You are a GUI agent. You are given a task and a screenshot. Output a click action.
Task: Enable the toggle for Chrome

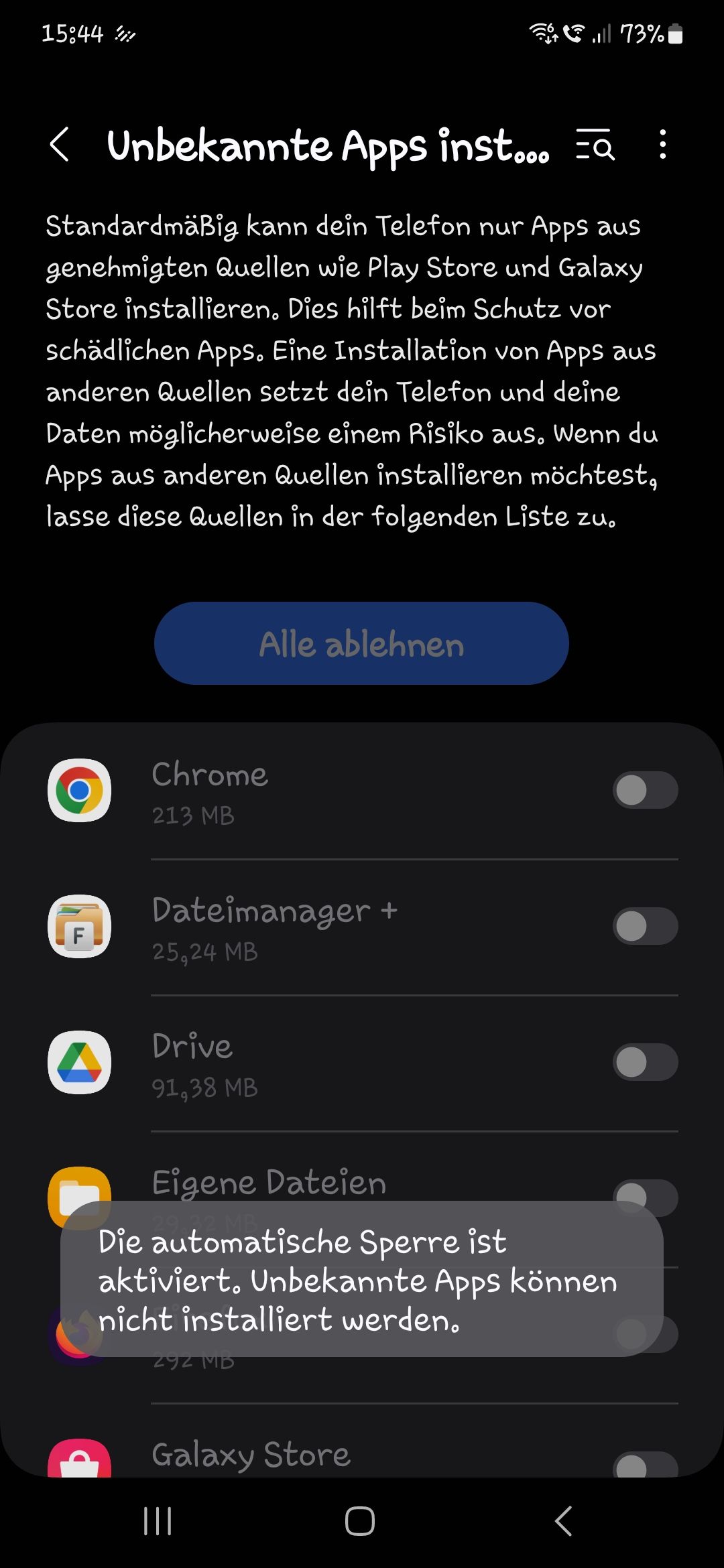point(646,791)
